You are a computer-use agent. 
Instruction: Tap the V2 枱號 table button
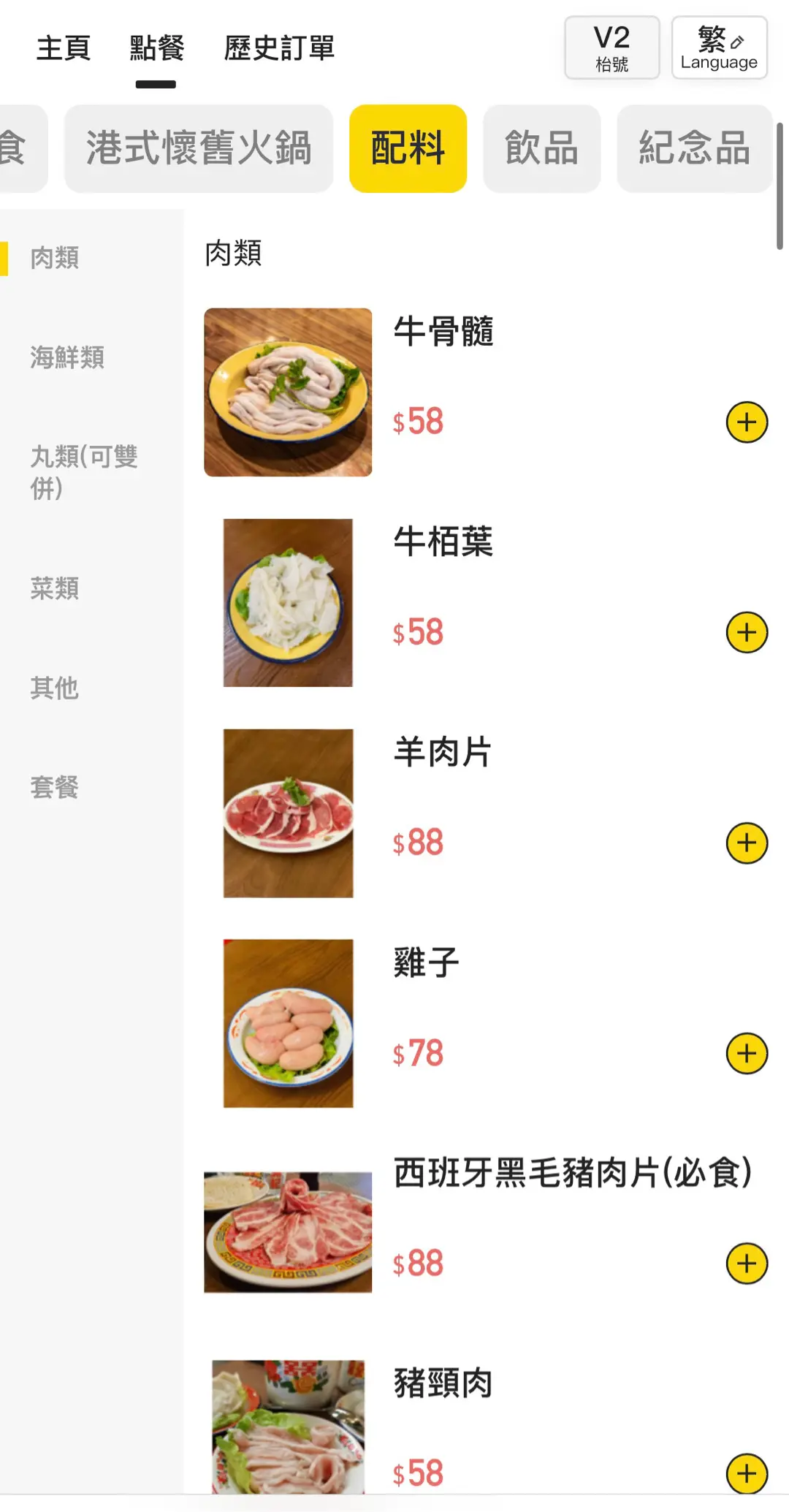[x=611, y=48]
